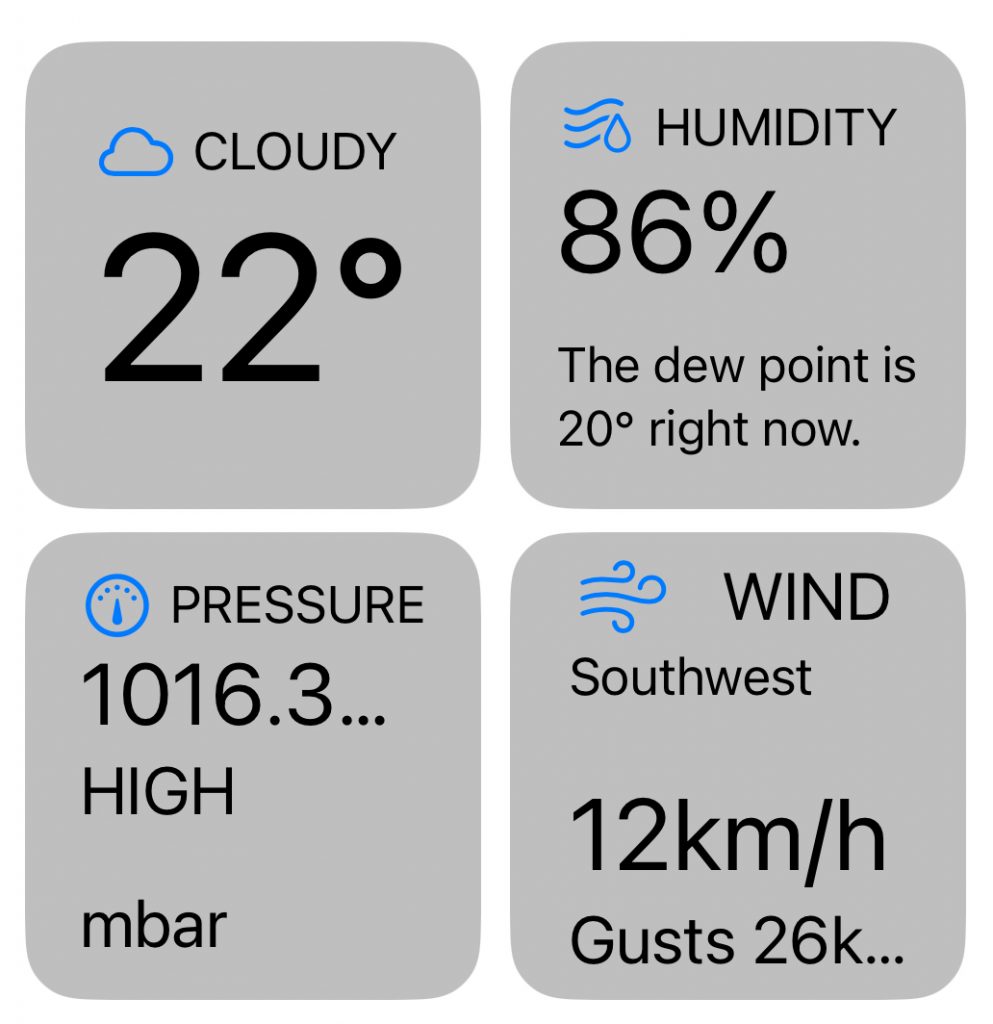Open the Cloudy 22° temperature card
The width and height of the screenshot is (993, 1024).
coord(252,275)
